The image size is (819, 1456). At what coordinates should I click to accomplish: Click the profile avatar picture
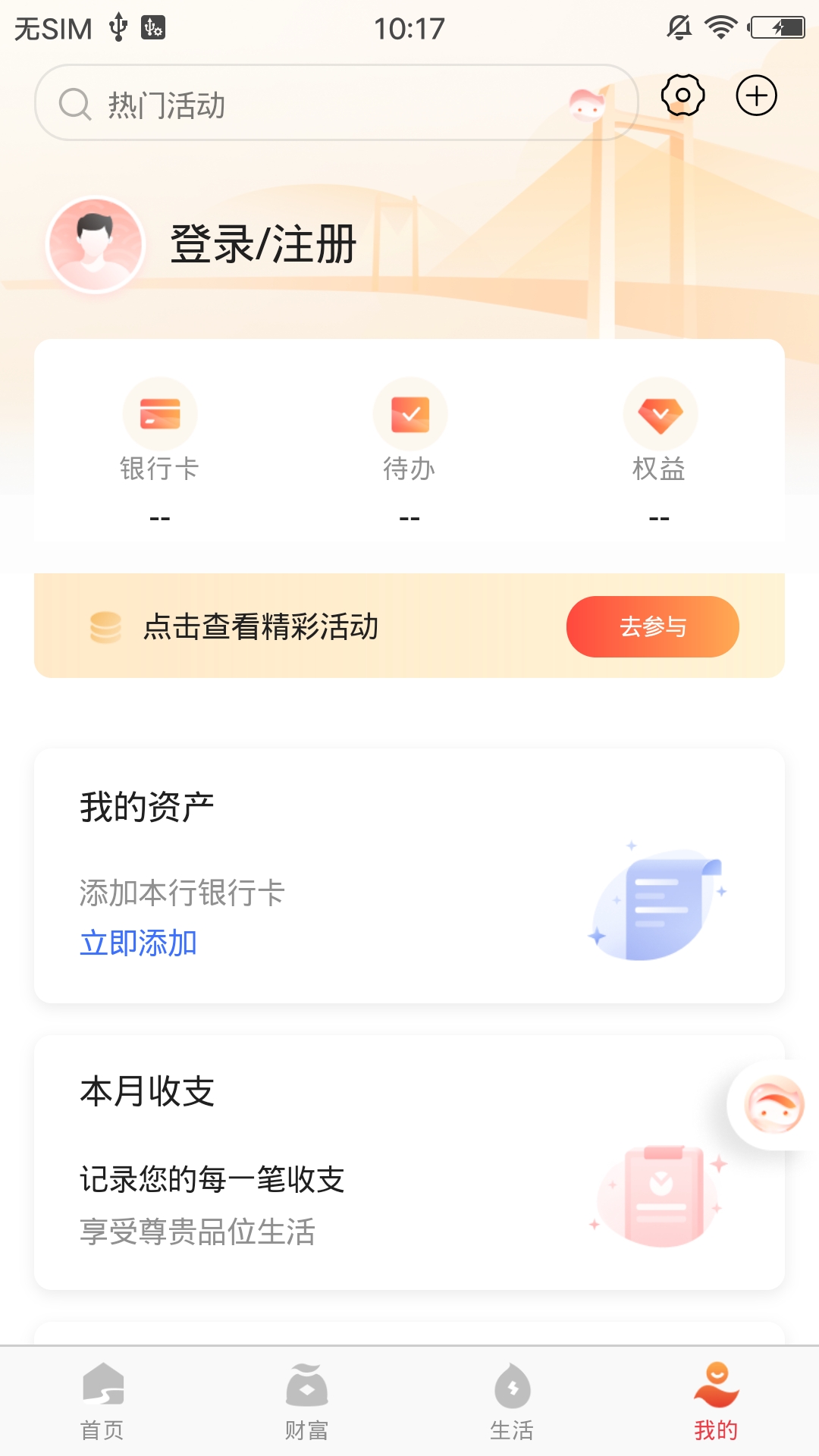tap(96, 244)
